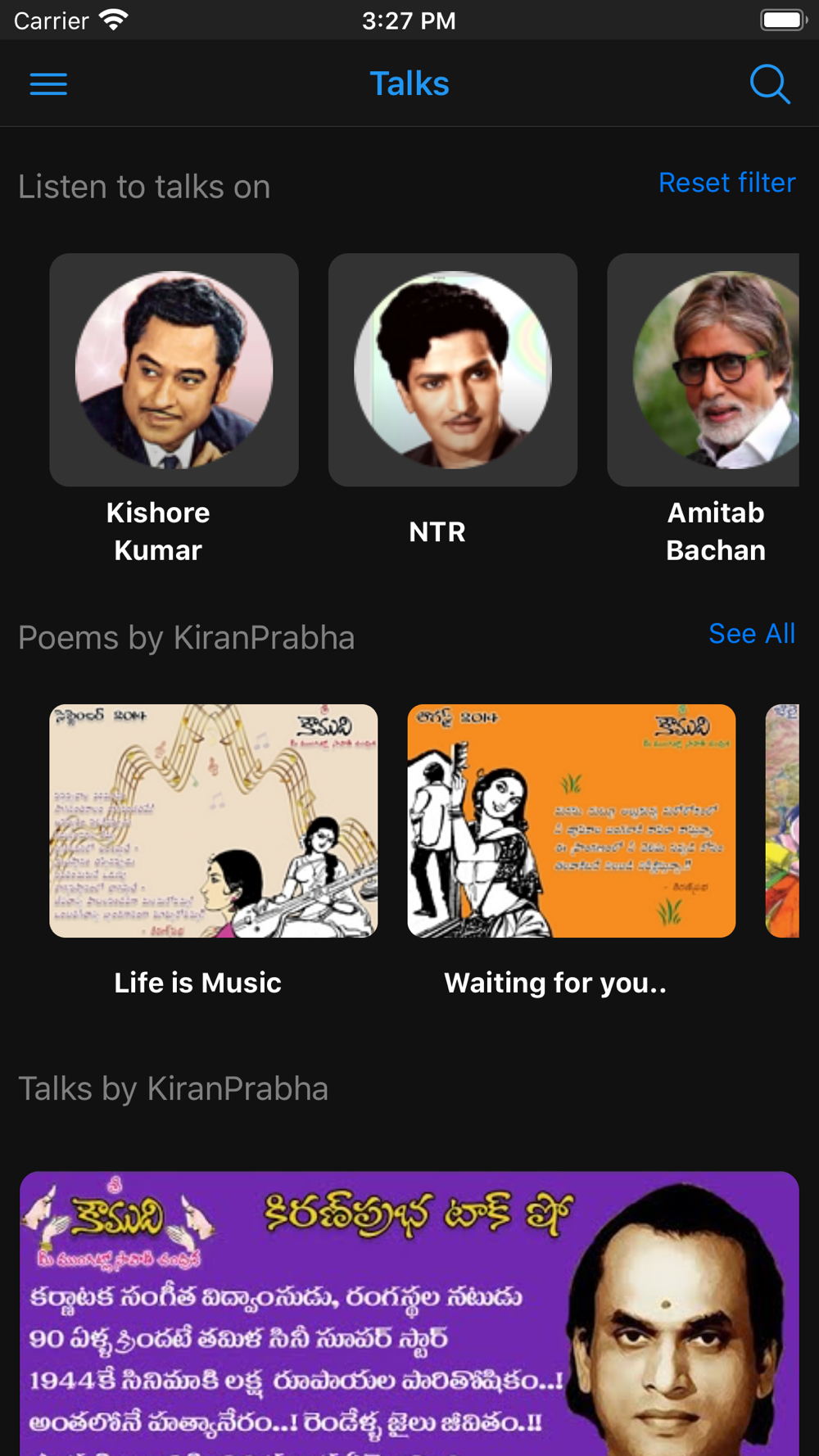This screenshot has width=819, height=1456.
Task: Choose the NTR talks card
Action: coord(452,370)
